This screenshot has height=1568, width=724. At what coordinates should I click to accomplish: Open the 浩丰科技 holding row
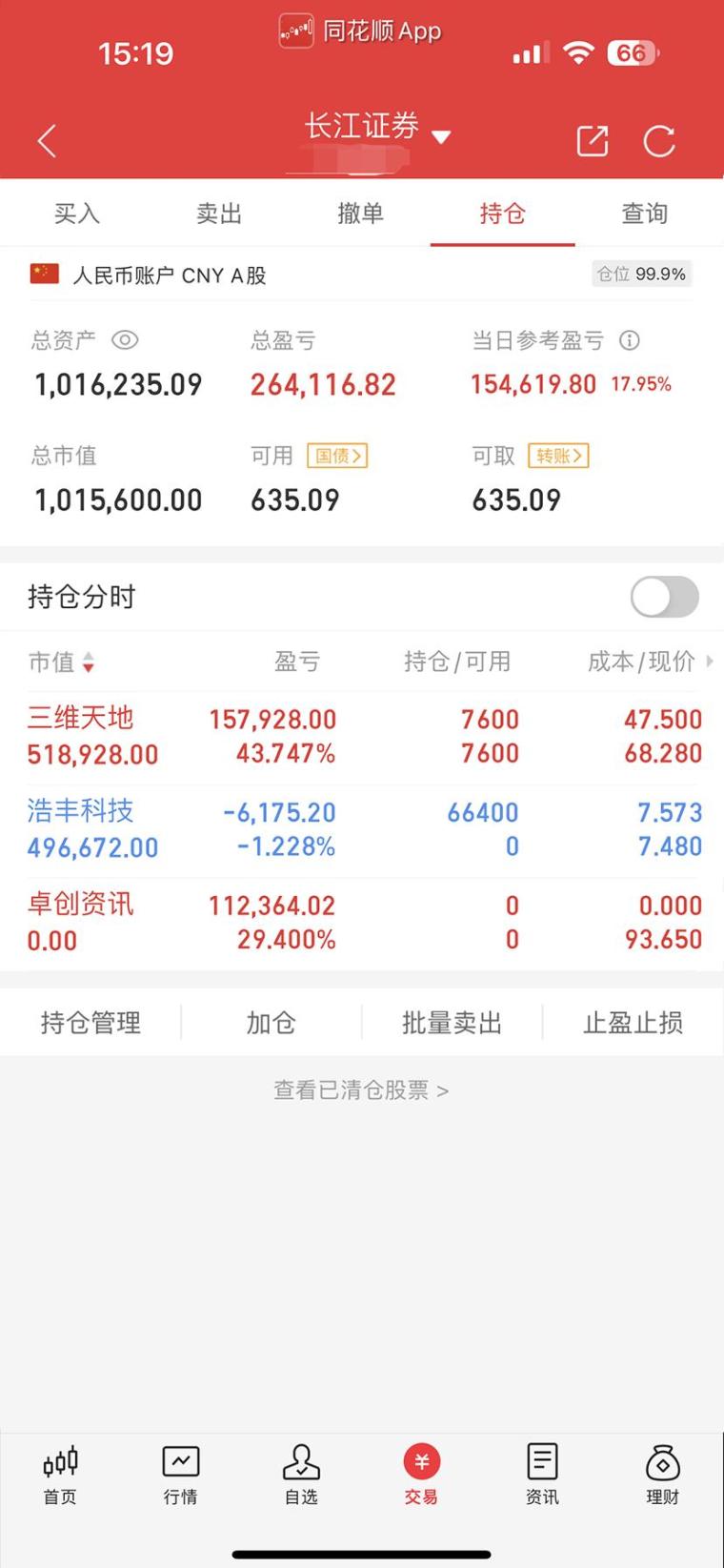[x=362, y=829]
